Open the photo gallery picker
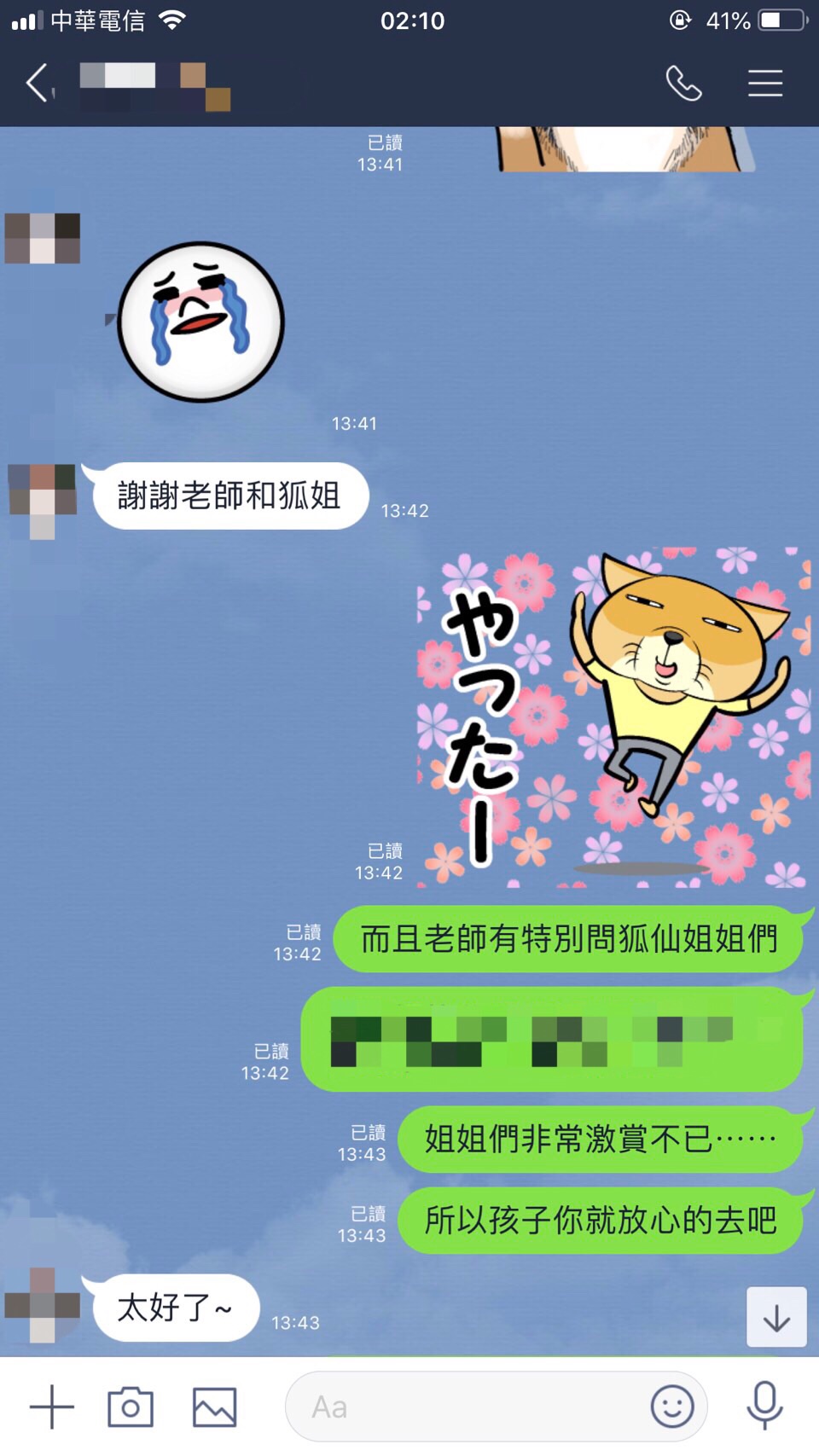 (x=214, y=1407)
